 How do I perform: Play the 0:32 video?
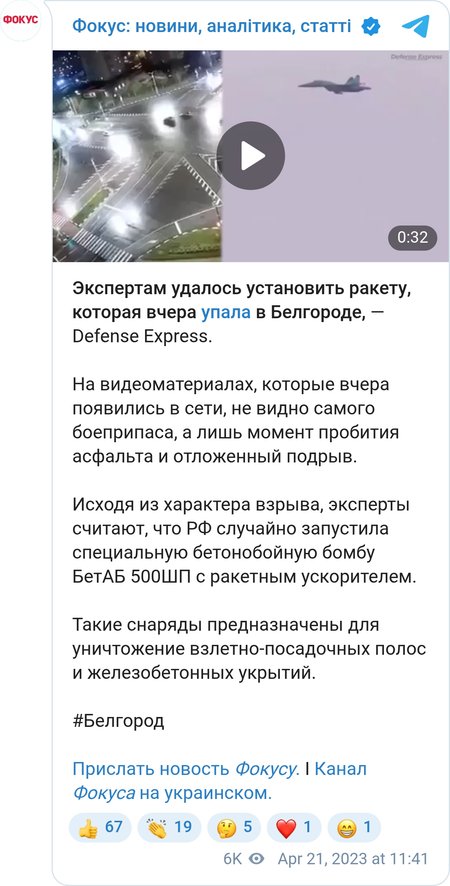(x=250, y=156)
